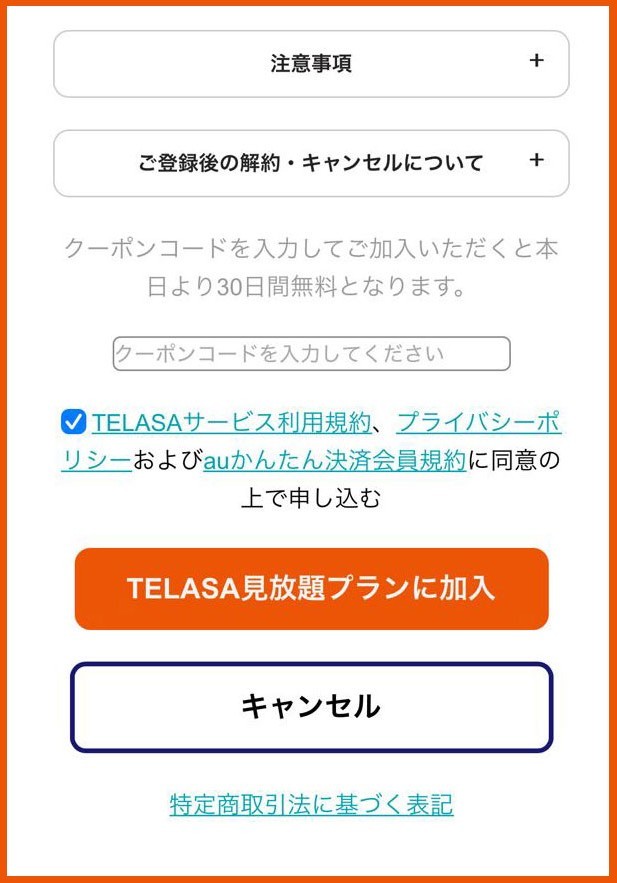
Task: Open TELASAサービス利用規約 link
Action: [x=231, y=423]
